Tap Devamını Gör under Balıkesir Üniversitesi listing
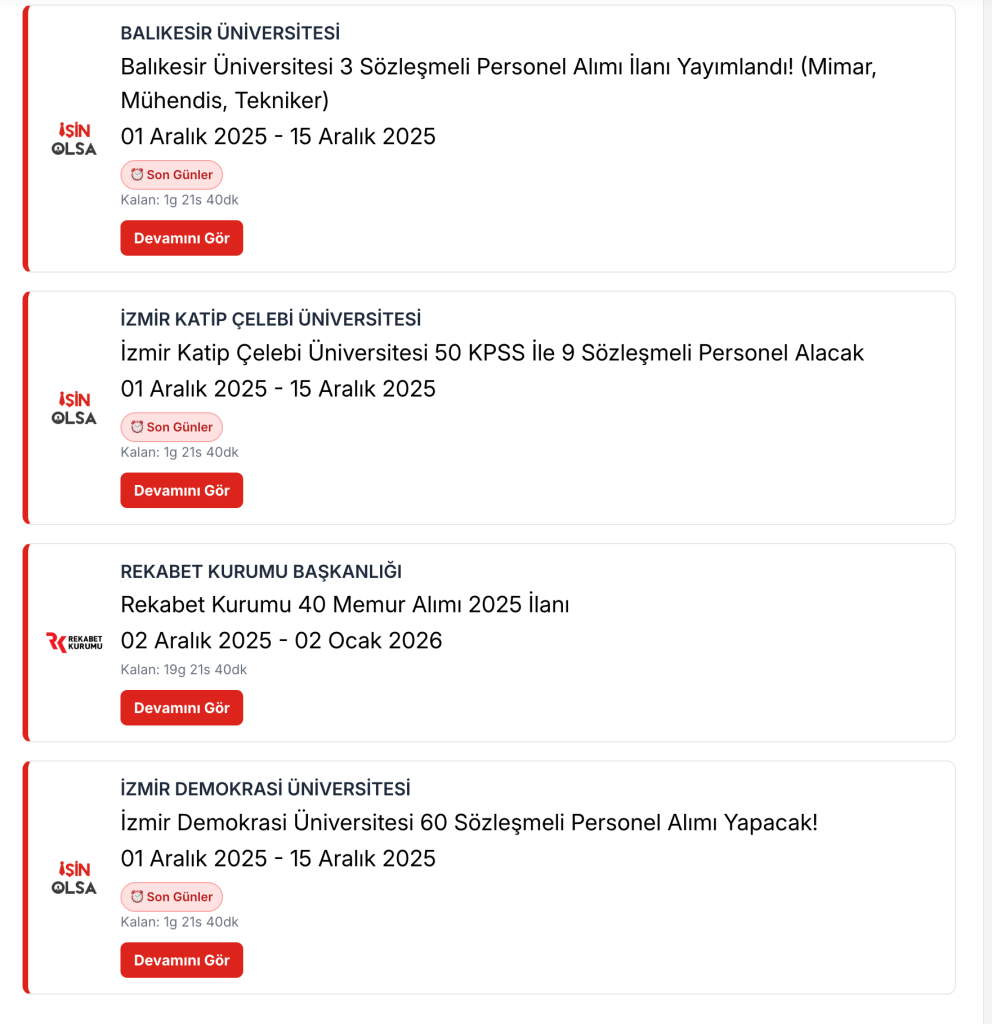 tap(181, 238)
